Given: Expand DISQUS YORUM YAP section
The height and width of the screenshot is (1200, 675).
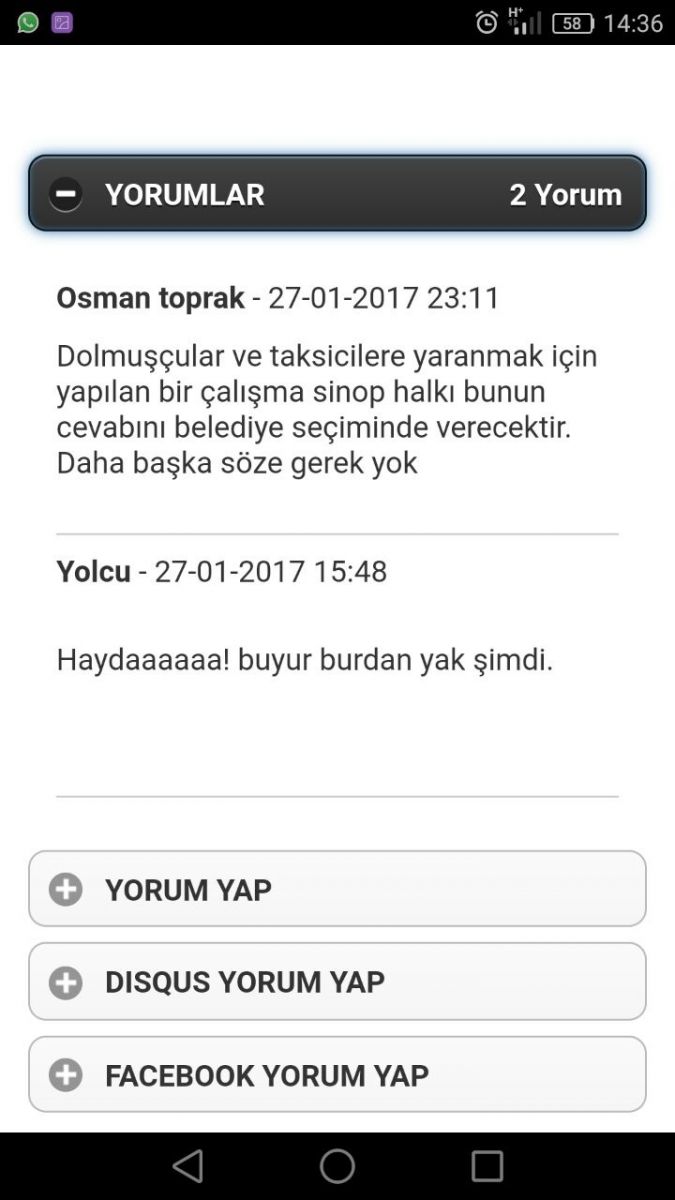Looking at the screenshot, I should (x=337, y=982).
